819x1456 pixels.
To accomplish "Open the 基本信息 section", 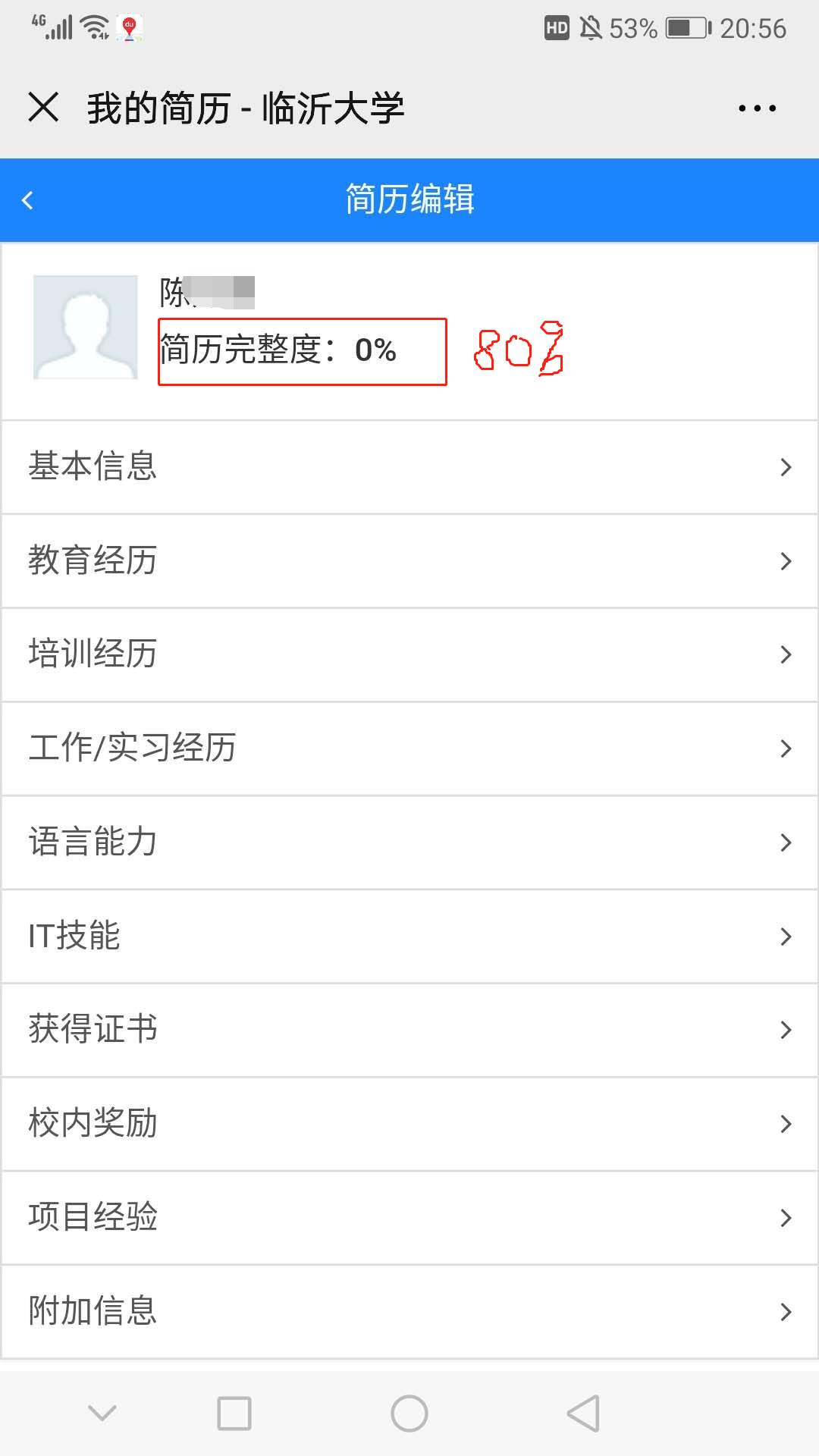I will [409, 467].
